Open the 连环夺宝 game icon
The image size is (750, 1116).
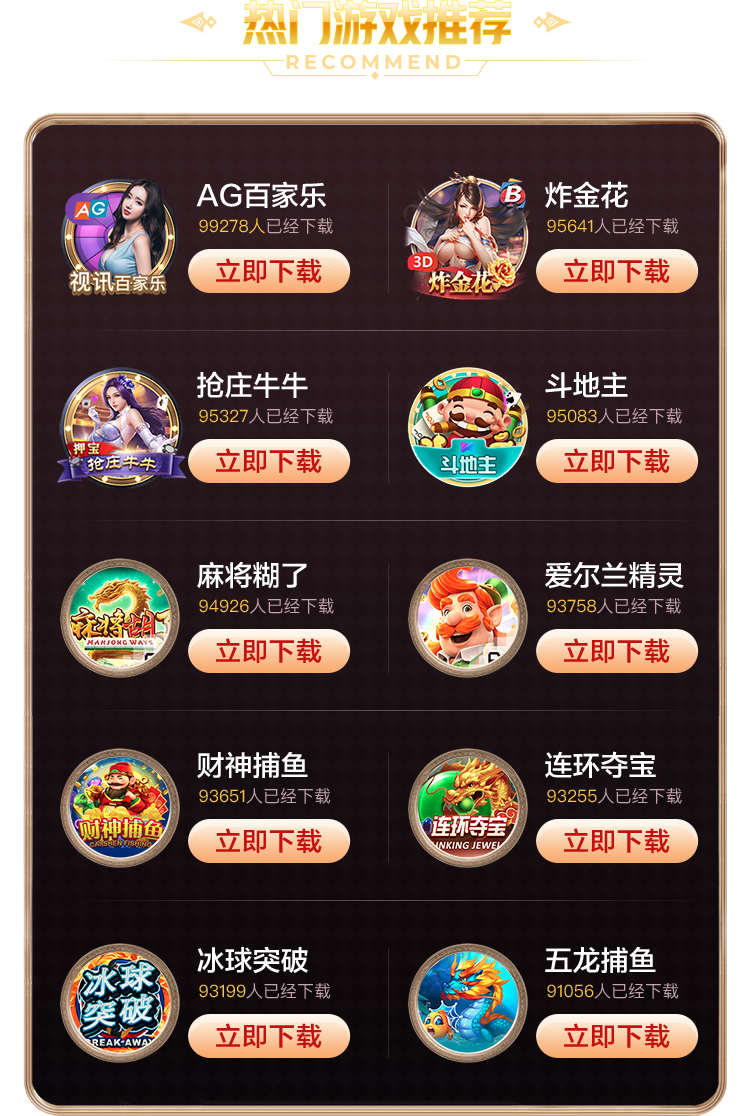pos(467,808)
